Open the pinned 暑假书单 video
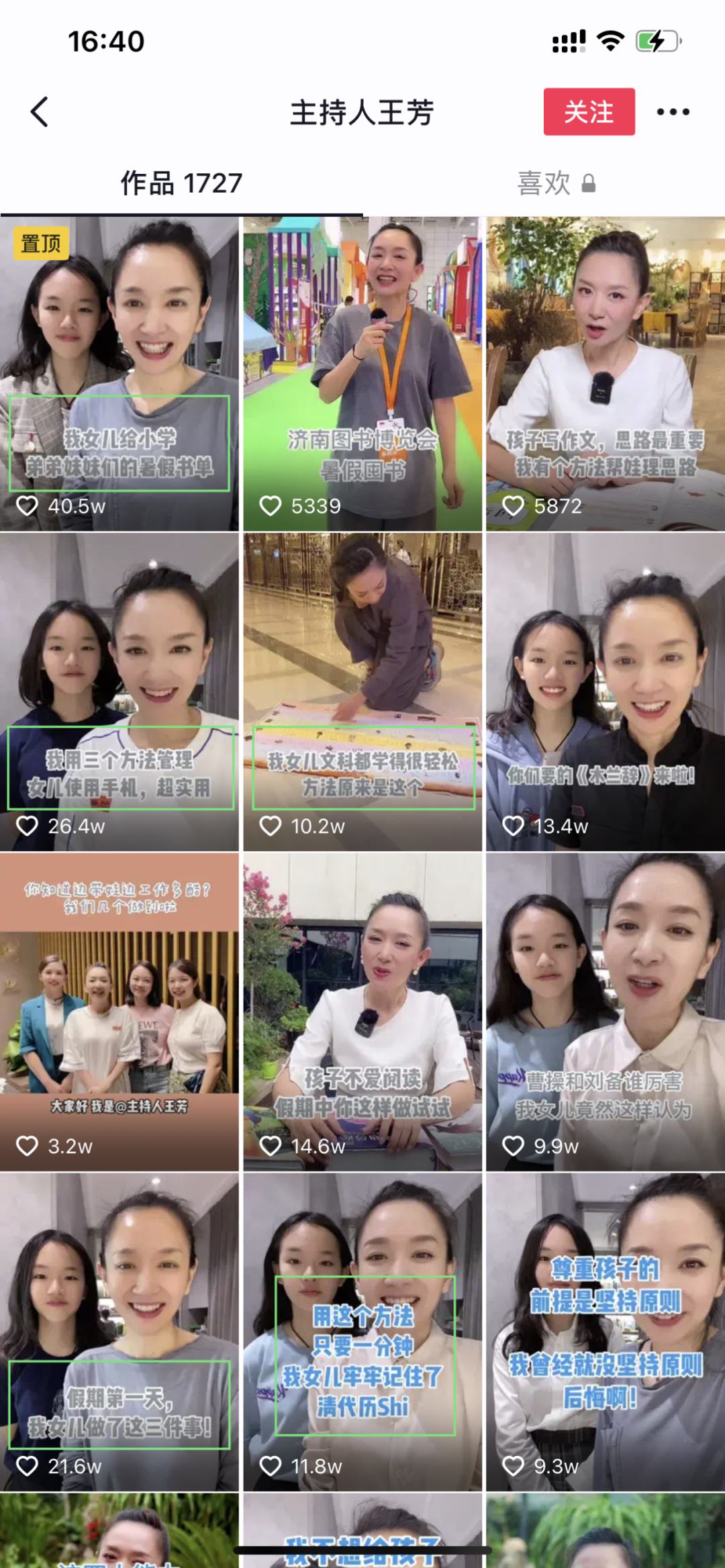The width and height of the screenshot is (725, 1568). 119,373
